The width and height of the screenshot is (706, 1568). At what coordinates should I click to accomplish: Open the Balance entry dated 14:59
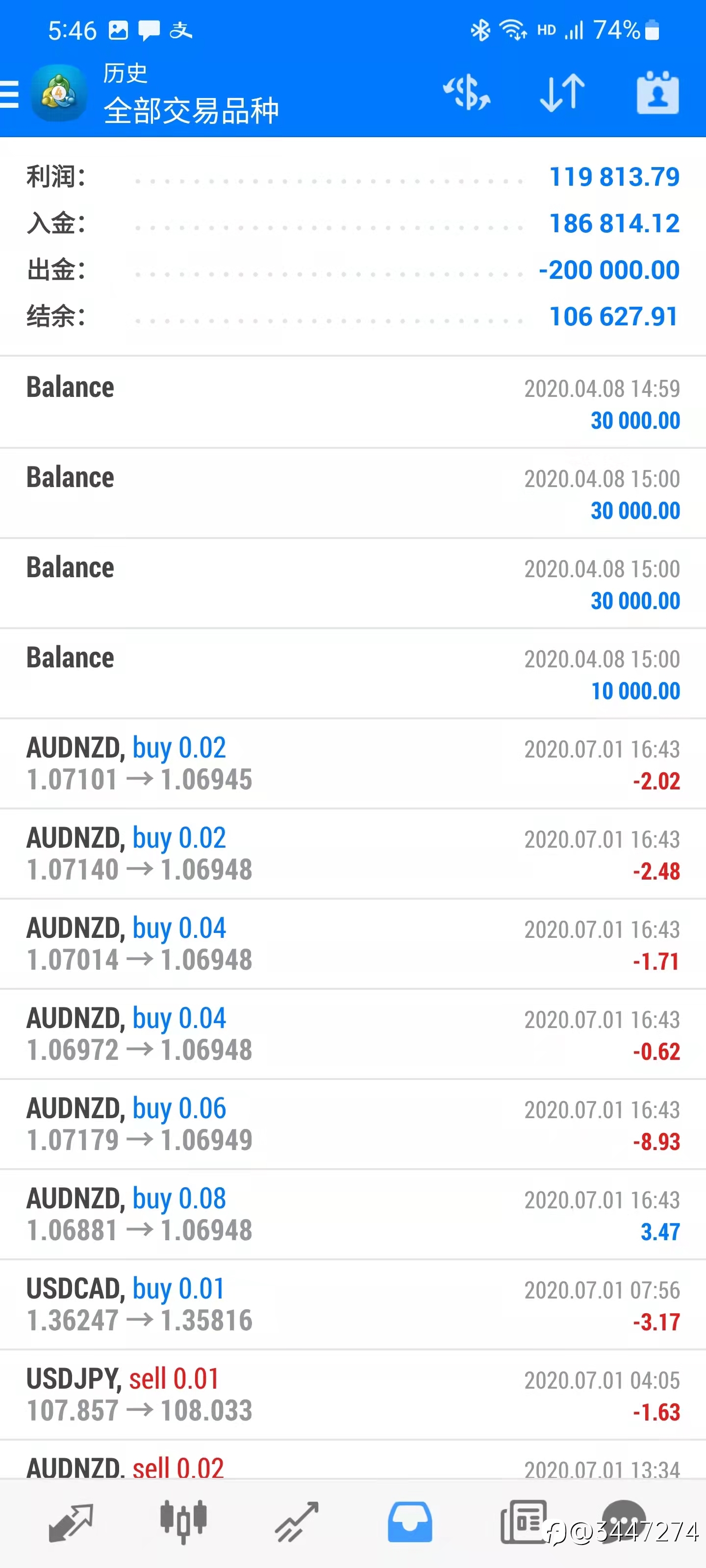tap(353, 403)
